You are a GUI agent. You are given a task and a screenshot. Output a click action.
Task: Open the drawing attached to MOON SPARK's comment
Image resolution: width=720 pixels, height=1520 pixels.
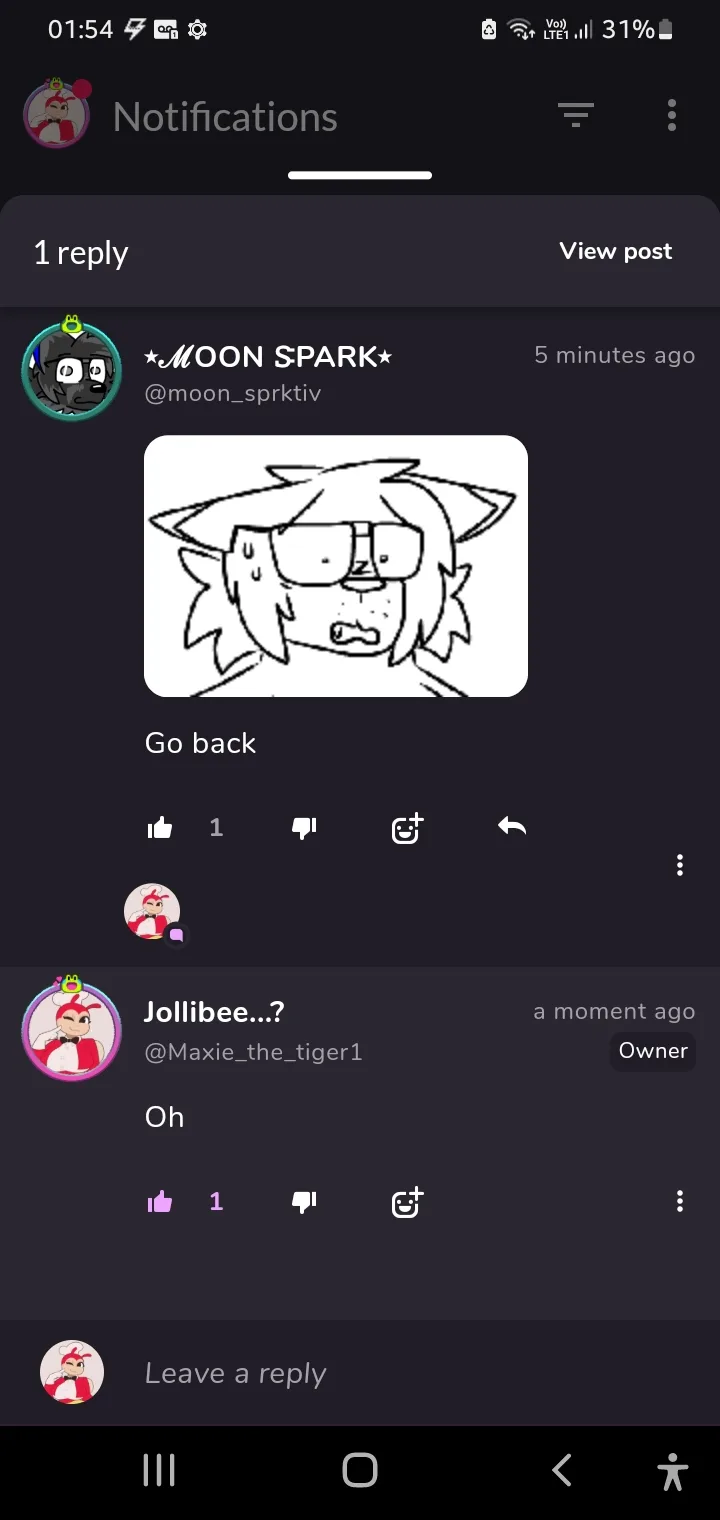pyautogui.click(x=336, y=566)
